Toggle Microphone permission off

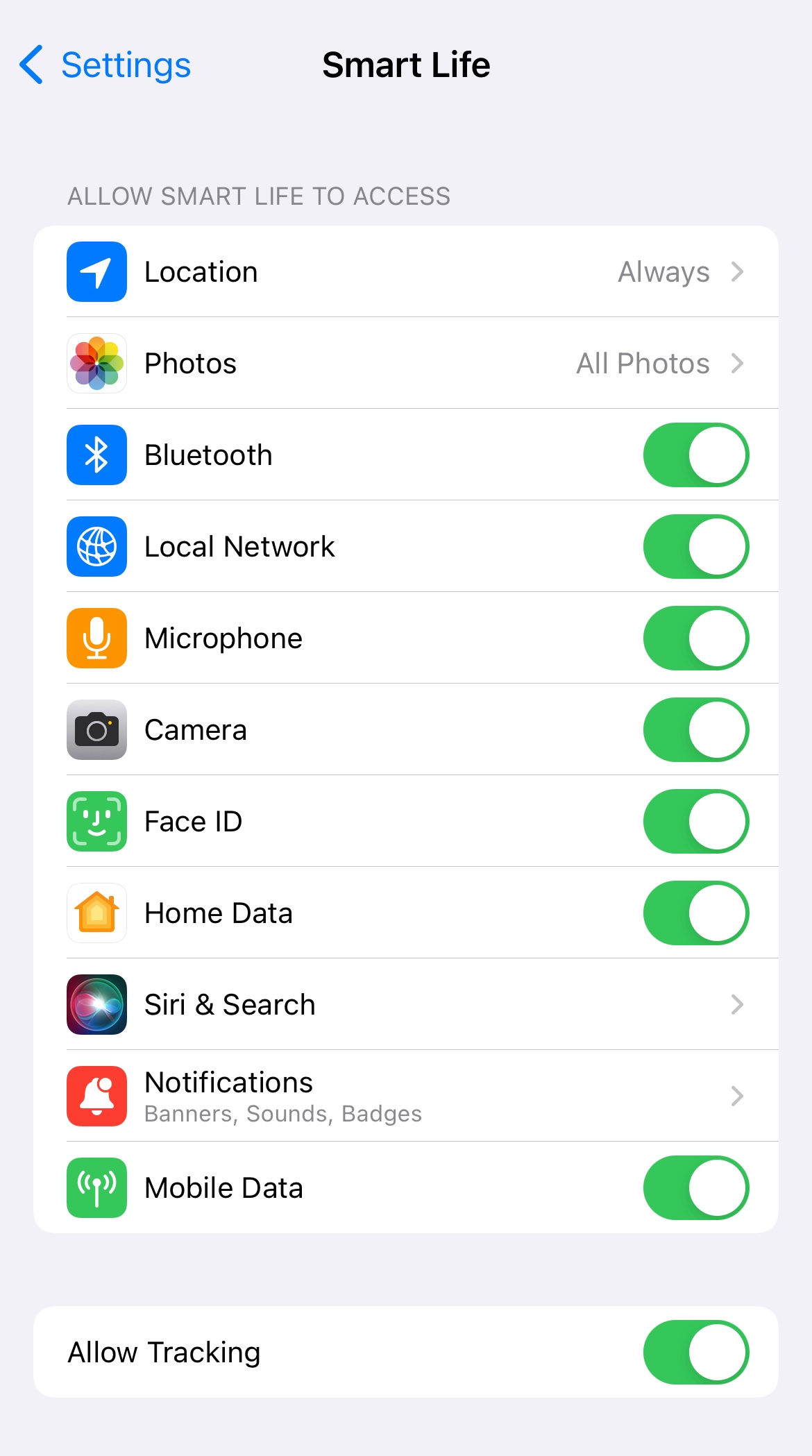click(x=695, y=638)
